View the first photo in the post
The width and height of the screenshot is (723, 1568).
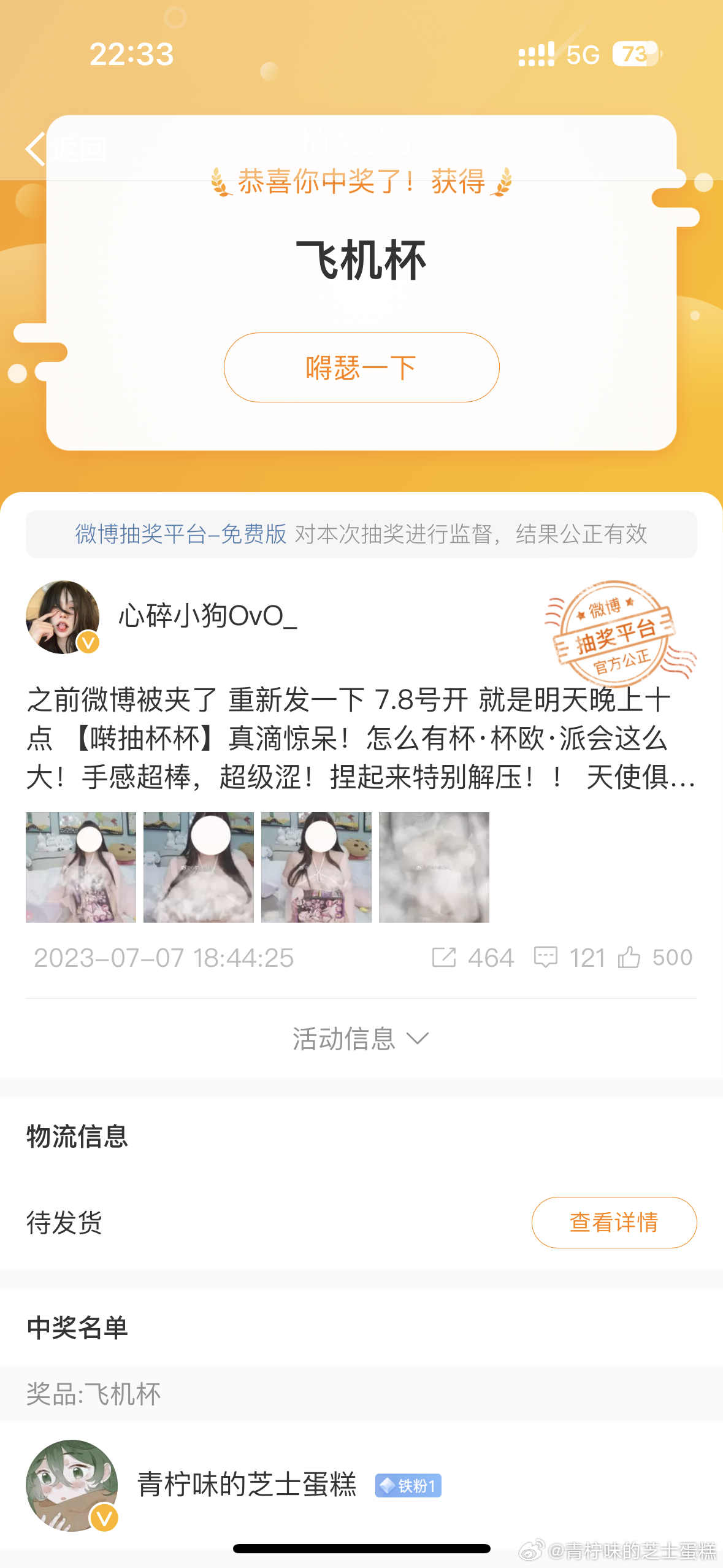tap(81, 867)
